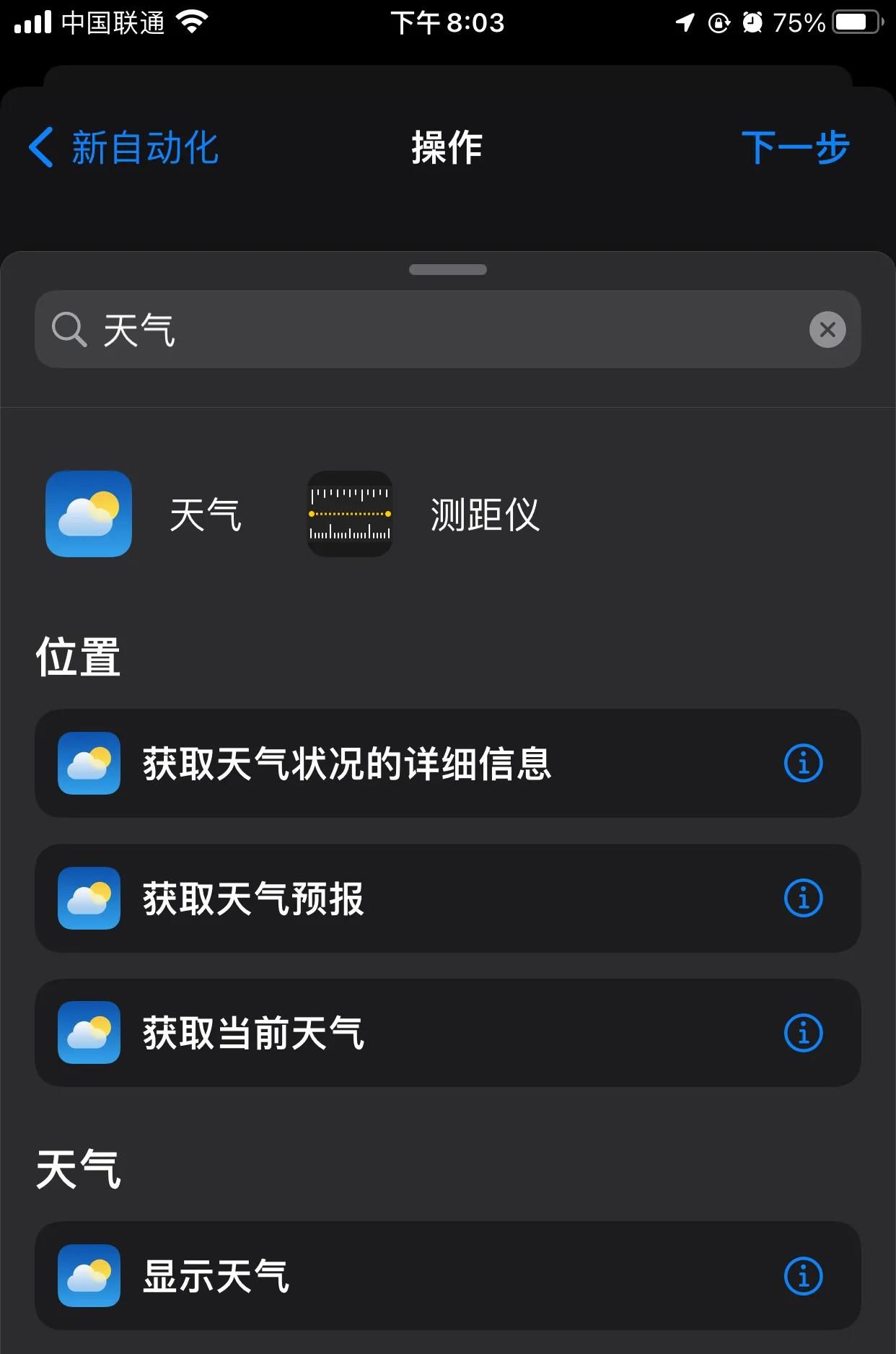Open info for 获取天气状况的详细信息 action

(x=803, y=764)
